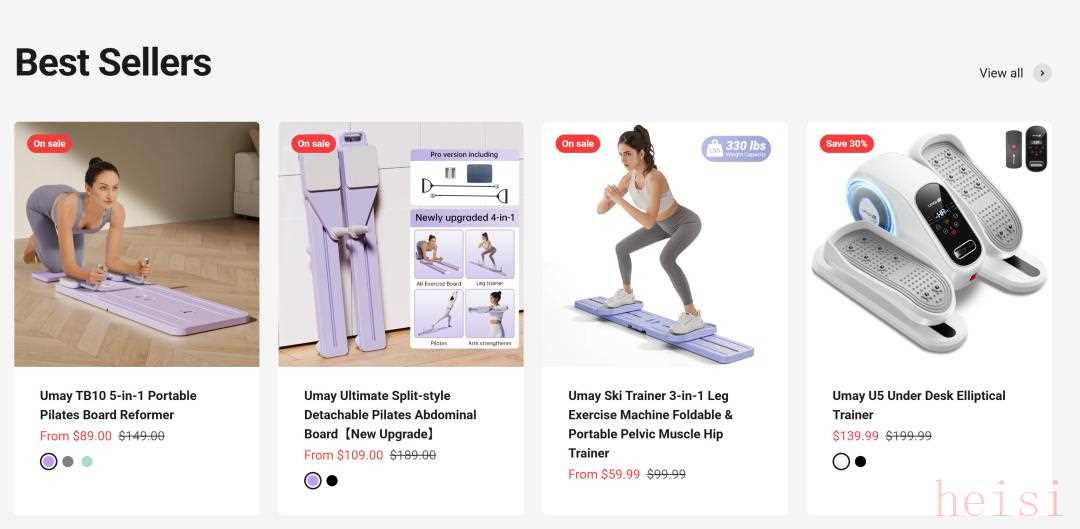This screenshot has width=1080, height=529.
Task: Choose purple swatch for Split-style Abdominal Board
Action: click(313, 481)
